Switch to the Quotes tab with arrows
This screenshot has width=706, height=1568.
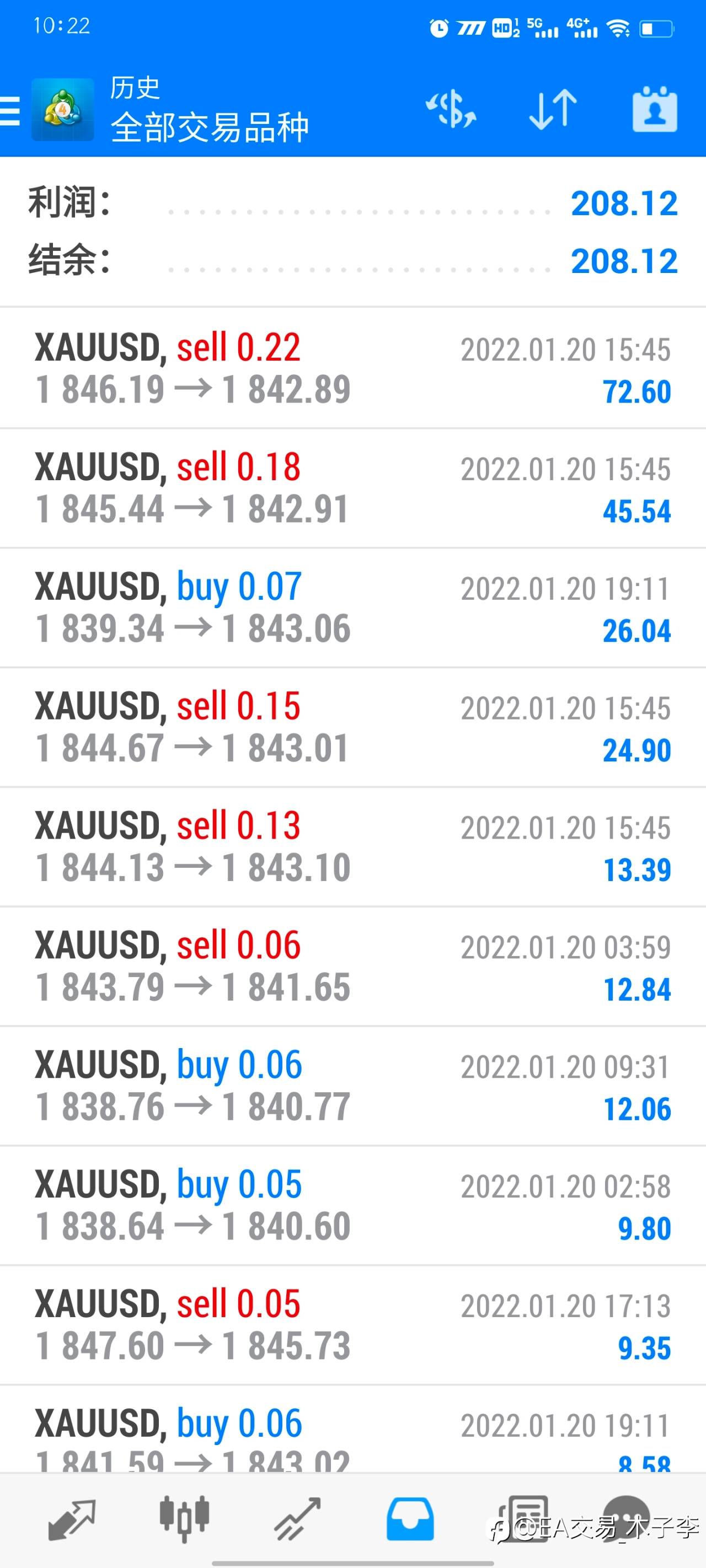[72, 1519]
